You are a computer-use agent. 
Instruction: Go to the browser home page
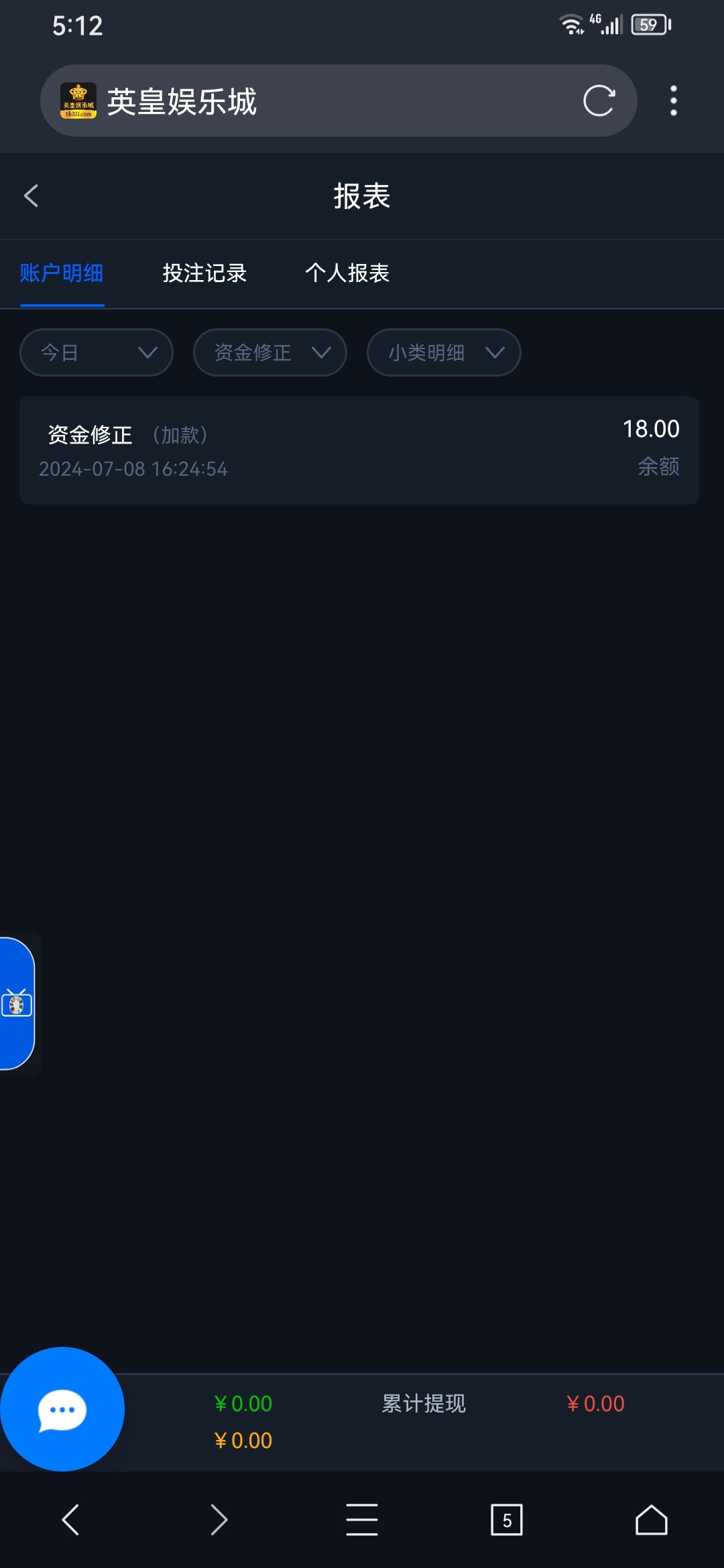coord(651,1520)
